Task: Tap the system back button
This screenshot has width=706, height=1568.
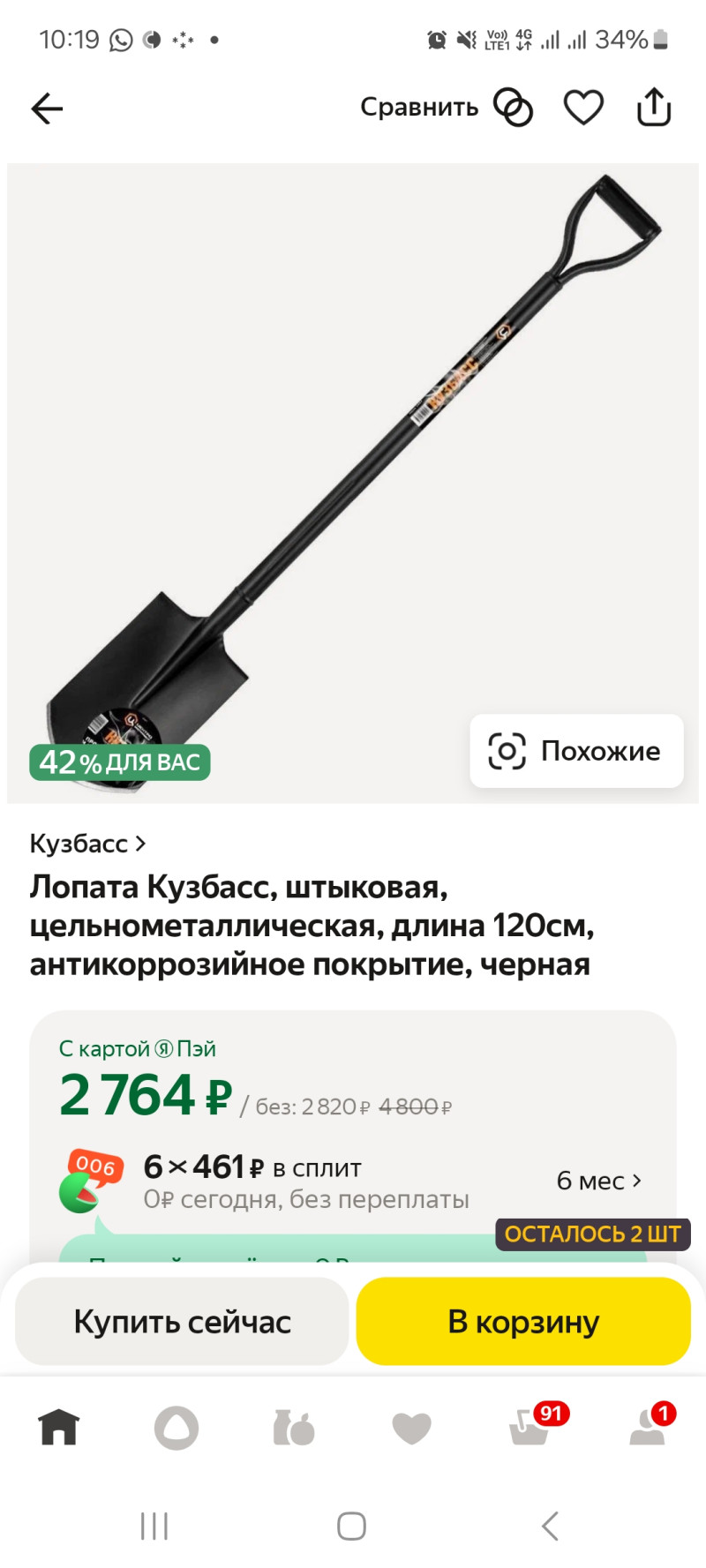Action: [x=550, y=1526]
